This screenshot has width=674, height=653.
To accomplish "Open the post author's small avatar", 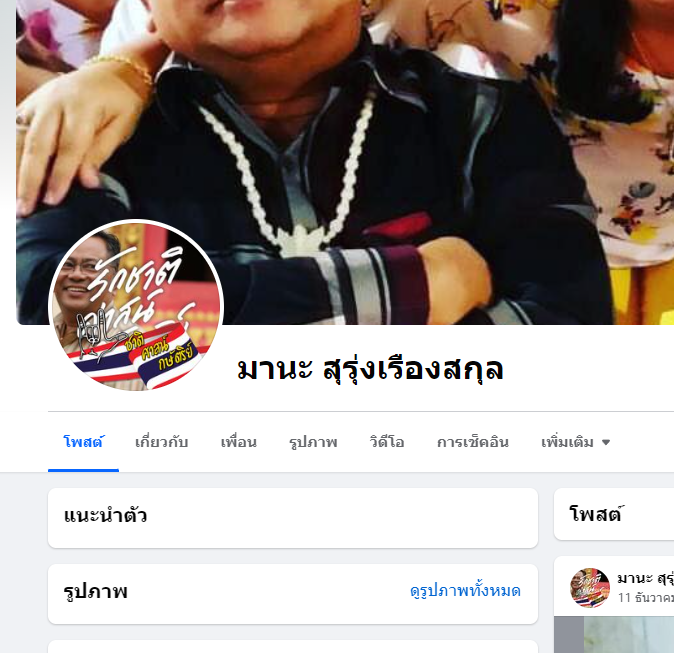I will pyautogui.click(x=590, y=588).
